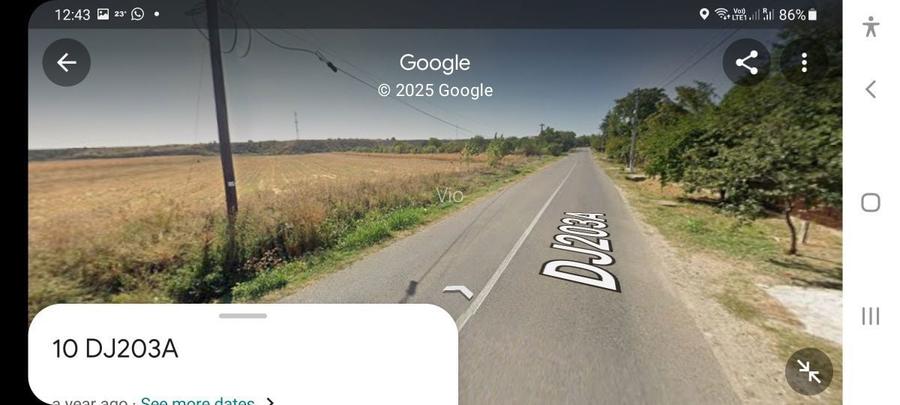
Task: Collapse the Street View to split view
Action: click(x=809, y=372)
